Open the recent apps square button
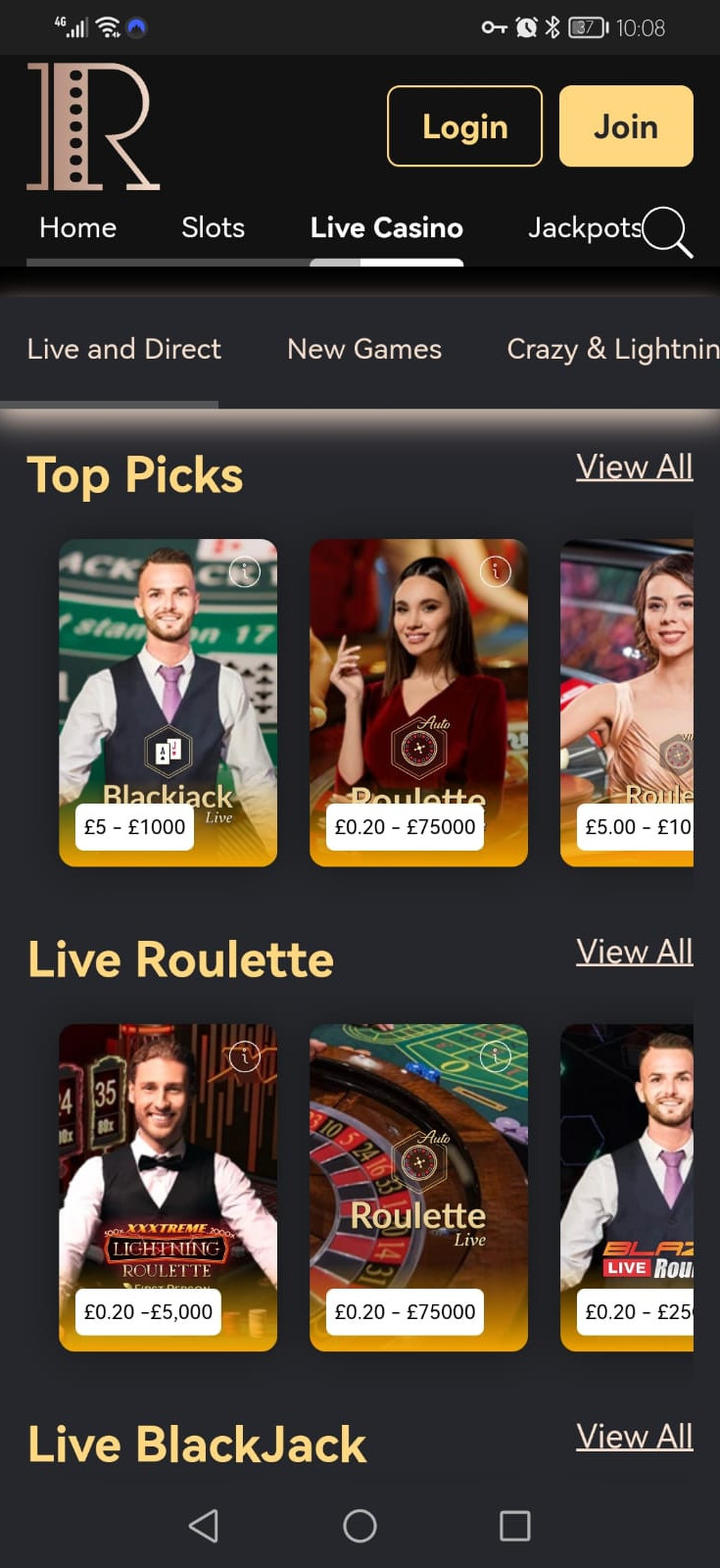Screen dimensions: 720x1568 coord(514,1525)
